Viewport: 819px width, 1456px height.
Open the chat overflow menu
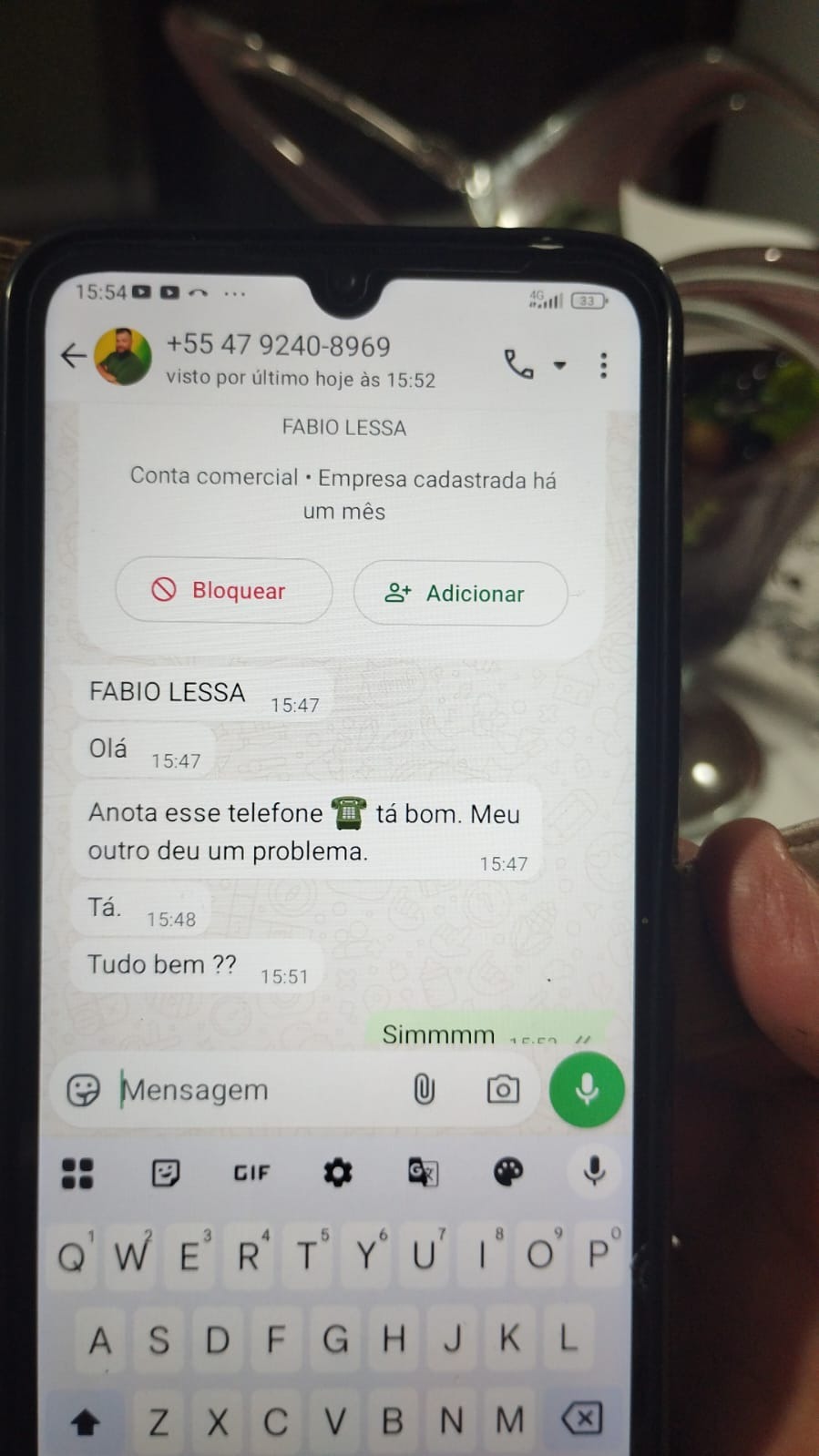tap(603, 365)
